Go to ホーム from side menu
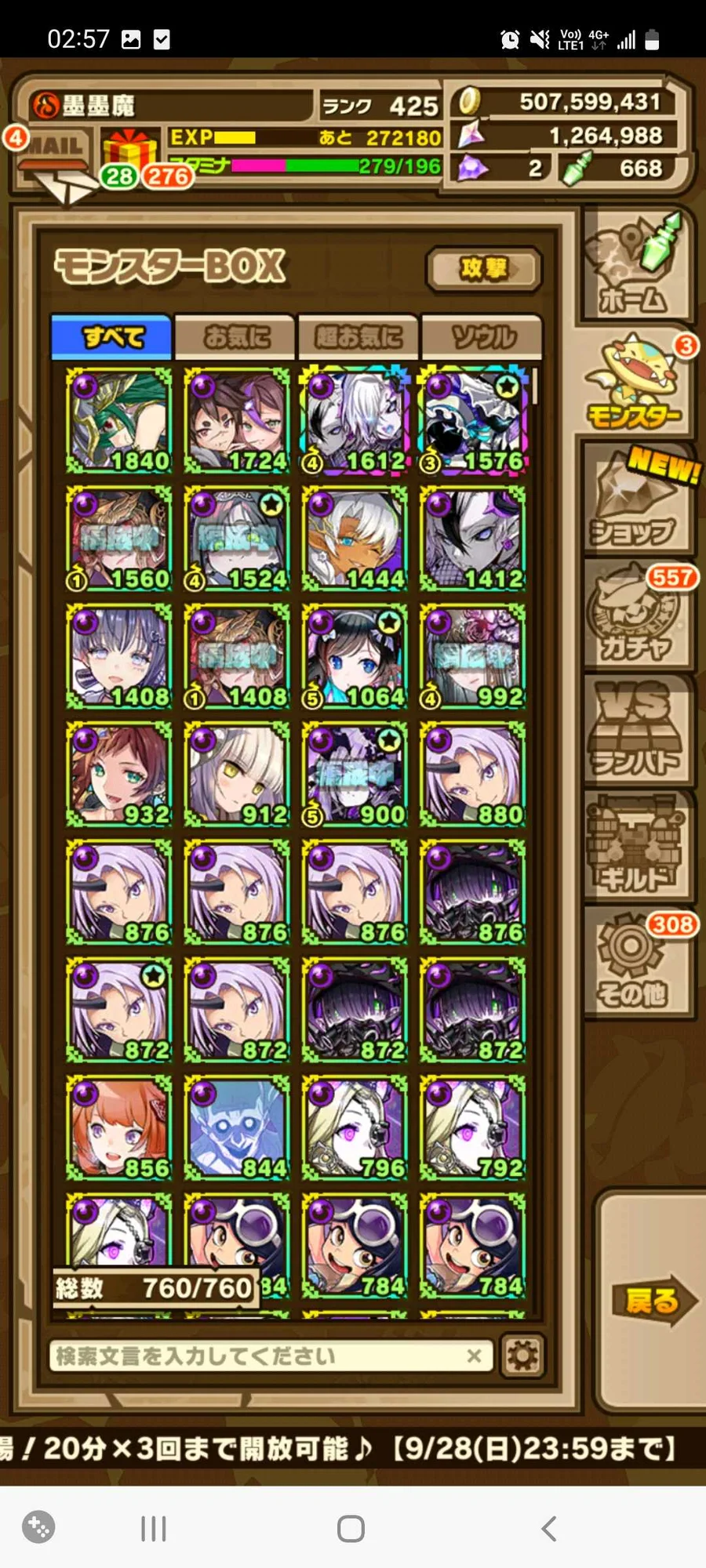The image size is (706, 1568). [635, 267]
